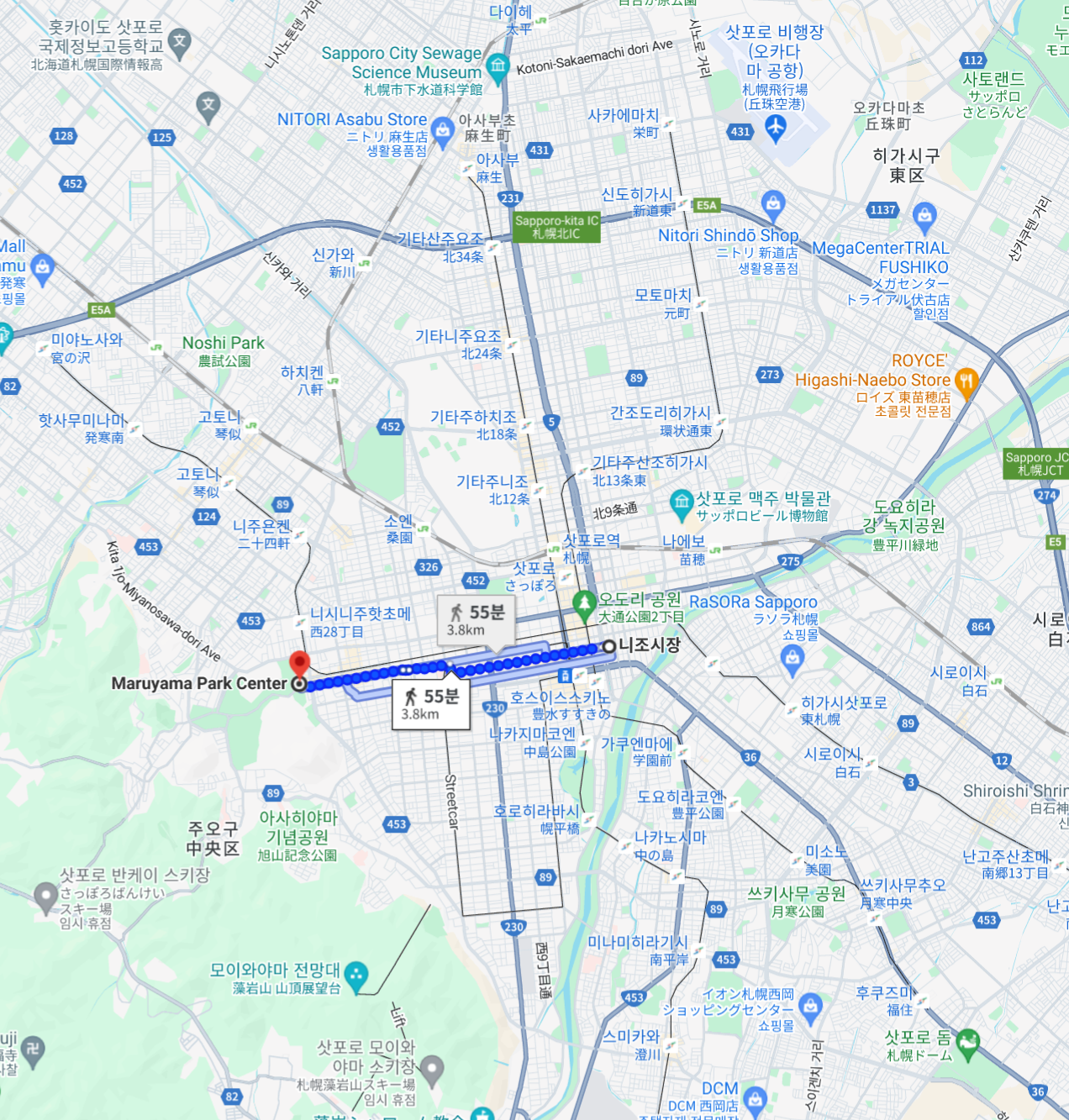Tap the red Maruyama Park Center destination pin

(299, 665)
